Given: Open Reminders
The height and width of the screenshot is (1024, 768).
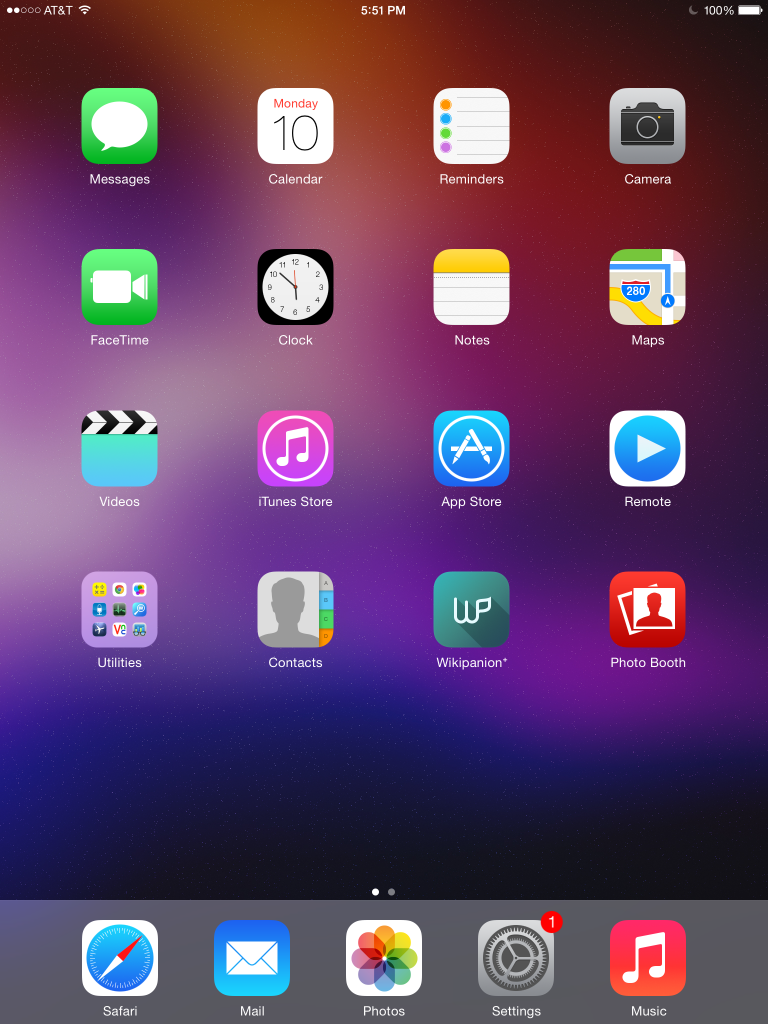Looking at the screenshot, I should (x=471, y=126).
